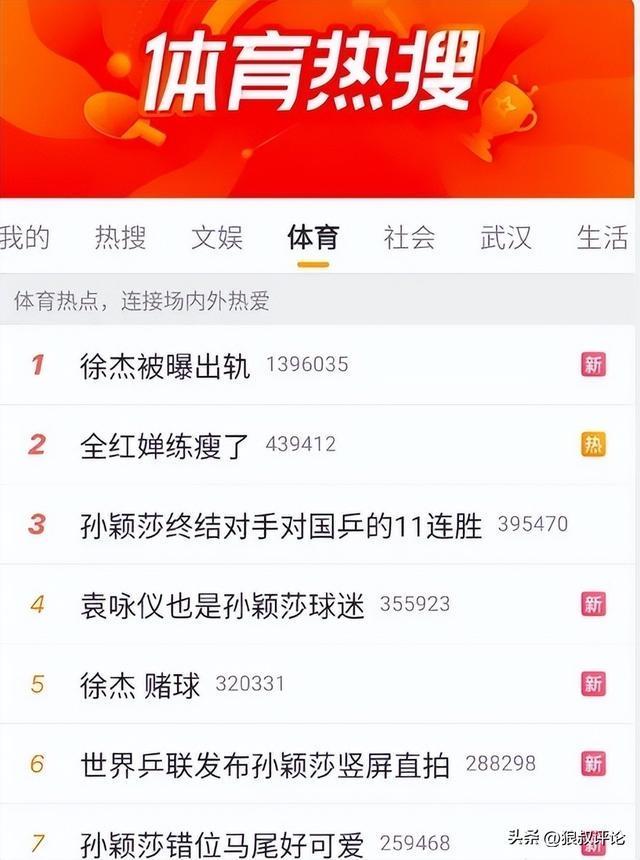Open the 徐杰 赌球 topic
Screen dimensions: 640x860
(x=140, y=684)
